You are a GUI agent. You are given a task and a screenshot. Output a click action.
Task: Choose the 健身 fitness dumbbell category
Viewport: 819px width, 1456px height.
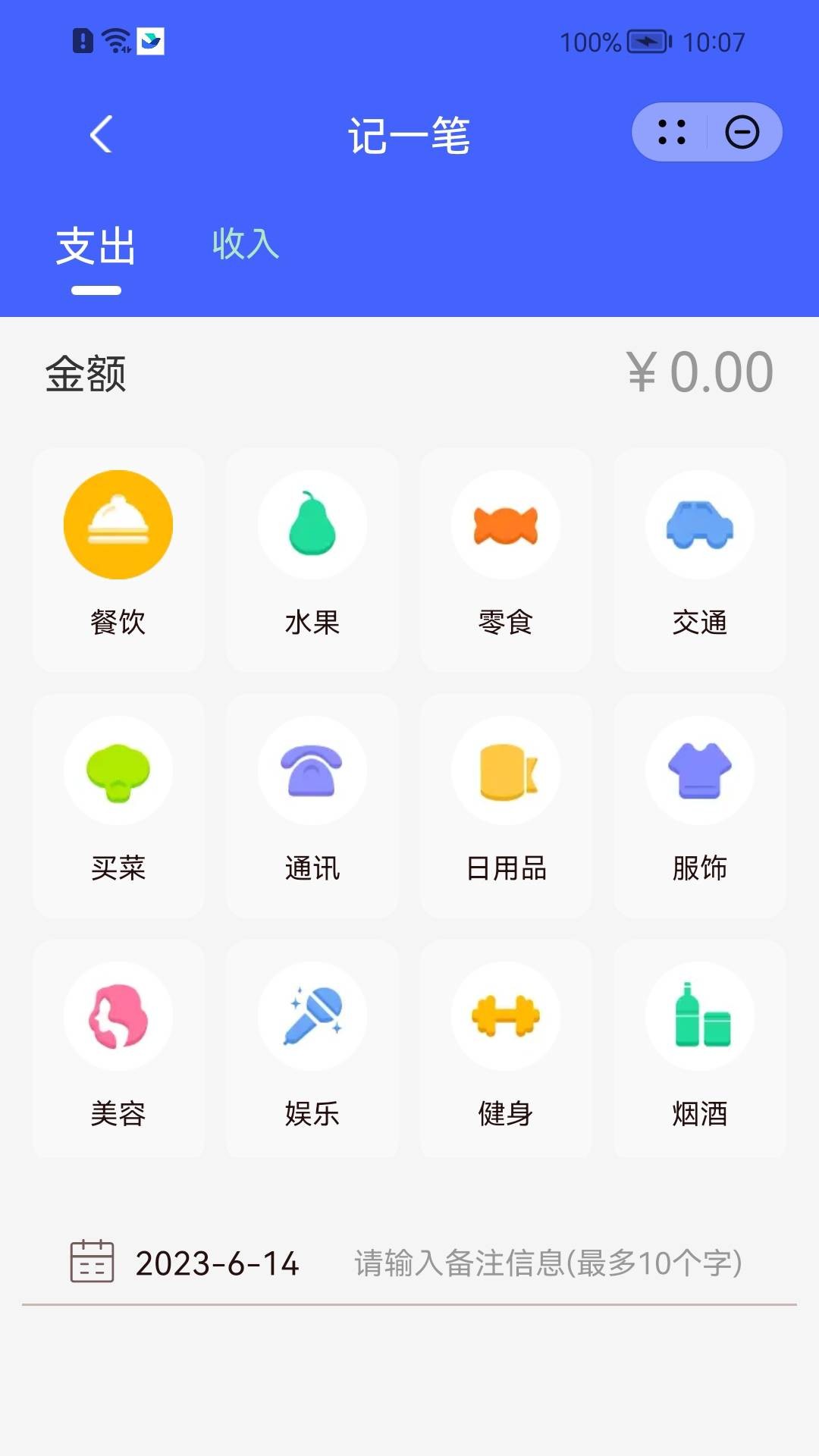coord(506,1016)
